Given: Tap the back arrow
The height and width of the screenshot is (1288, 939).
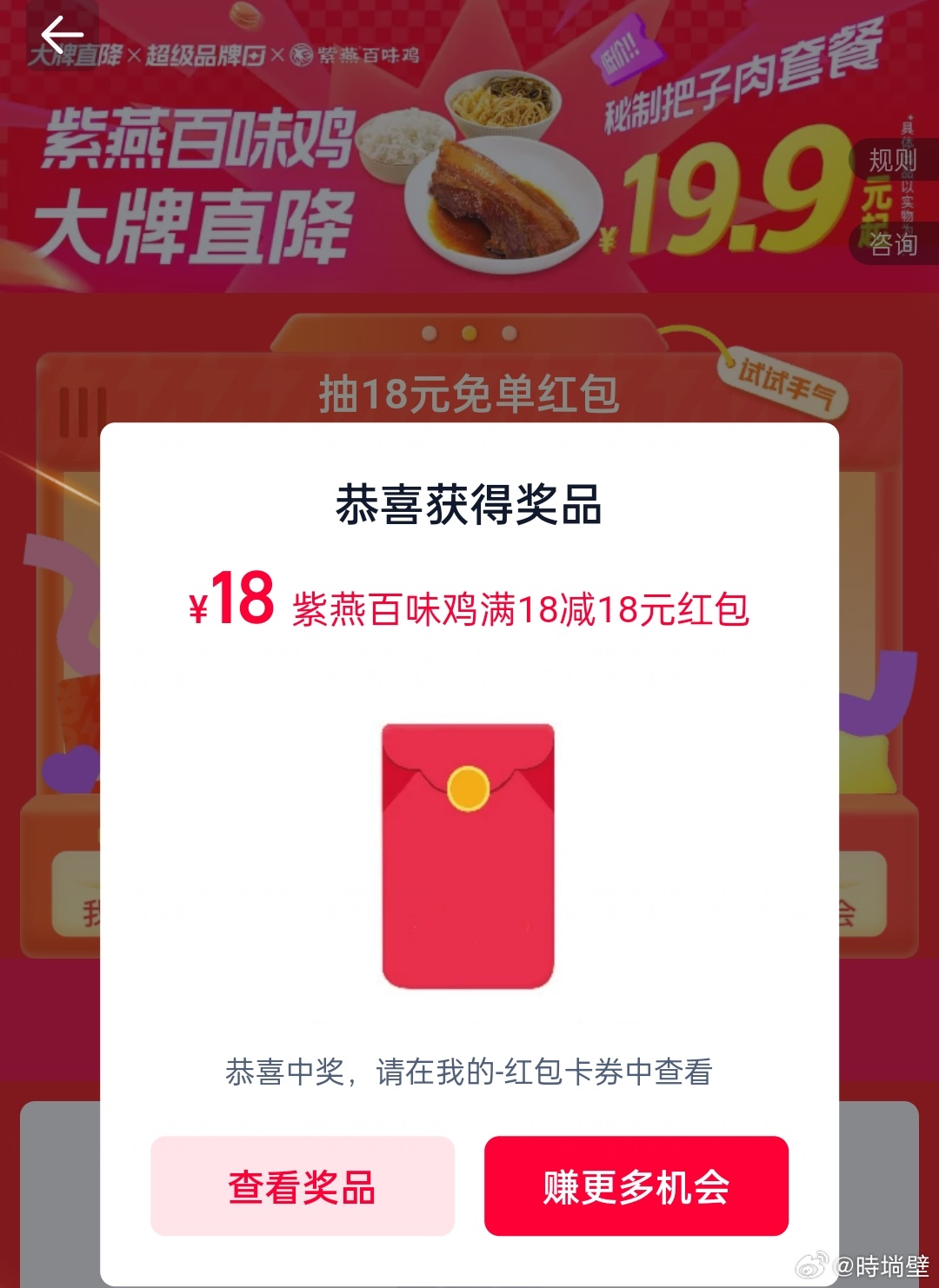Looking at the screenshot, I should click(61, 37).
